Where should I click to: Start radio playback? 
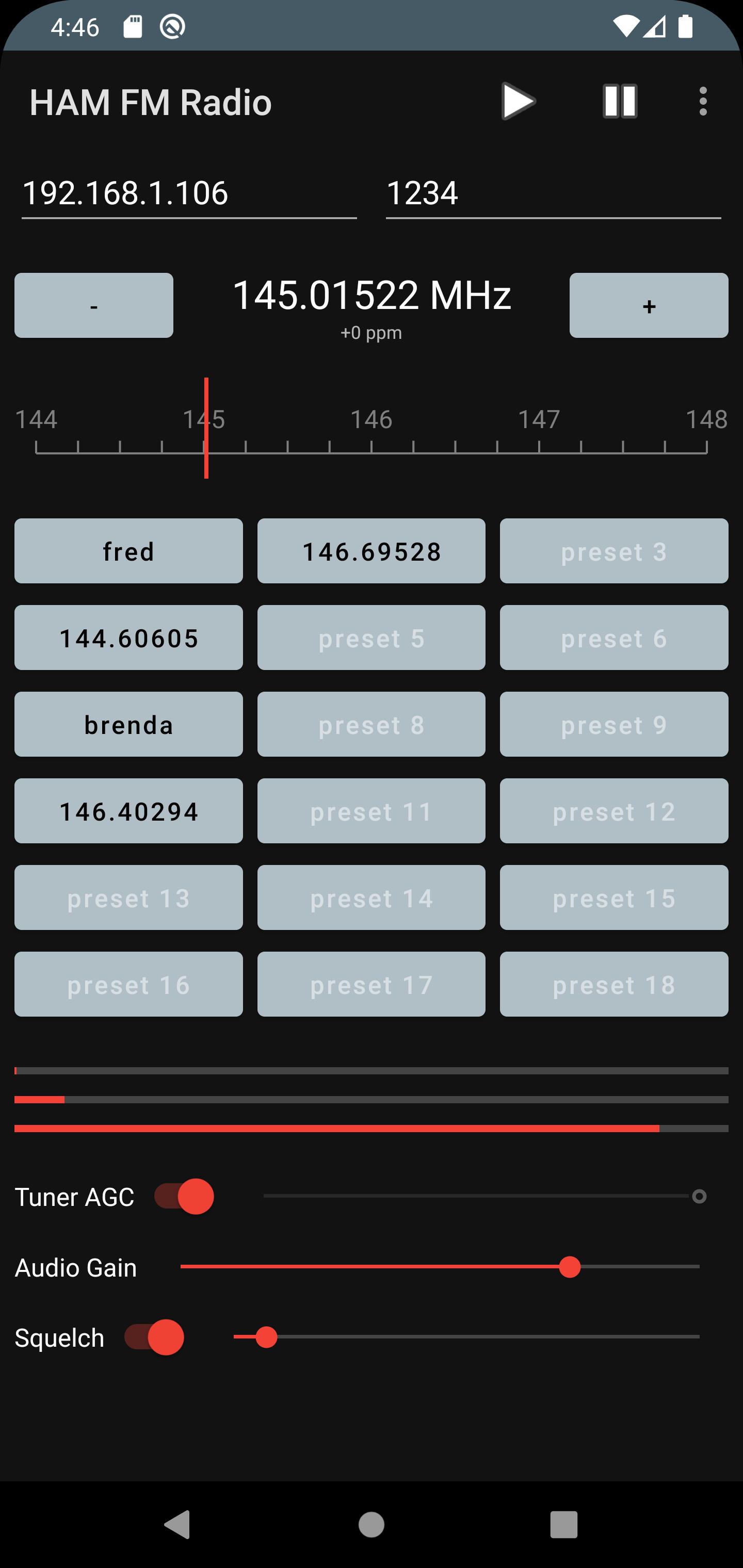pos(518,101)
